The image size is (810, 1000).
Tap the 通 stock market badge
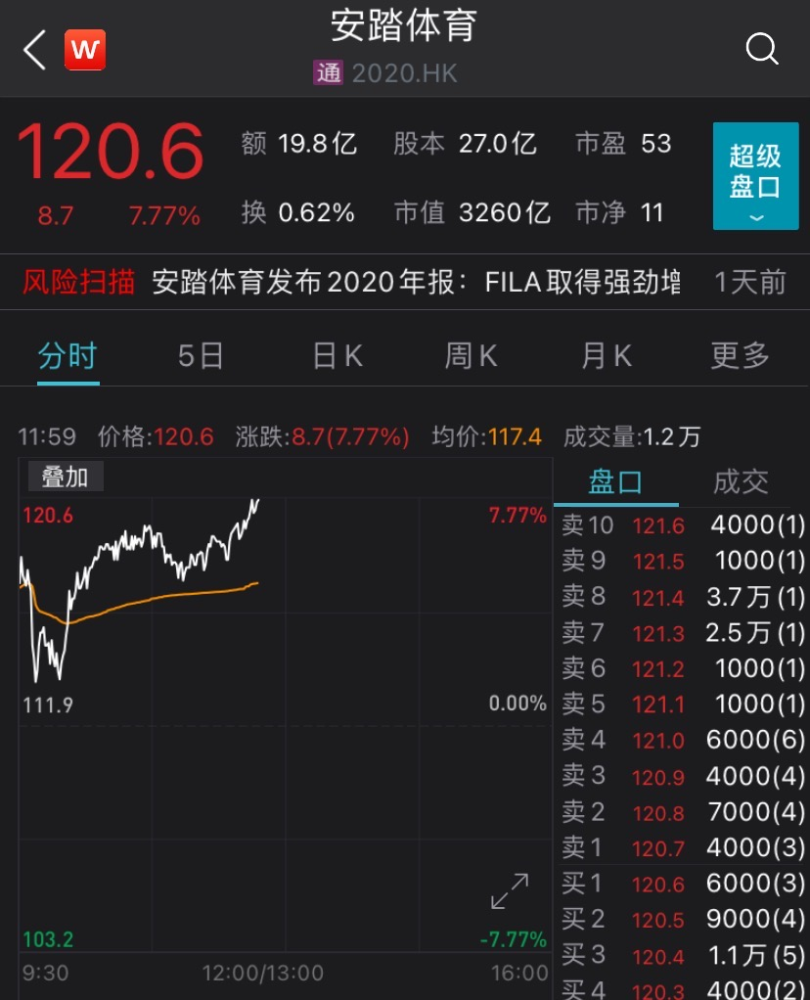[330, 73]
